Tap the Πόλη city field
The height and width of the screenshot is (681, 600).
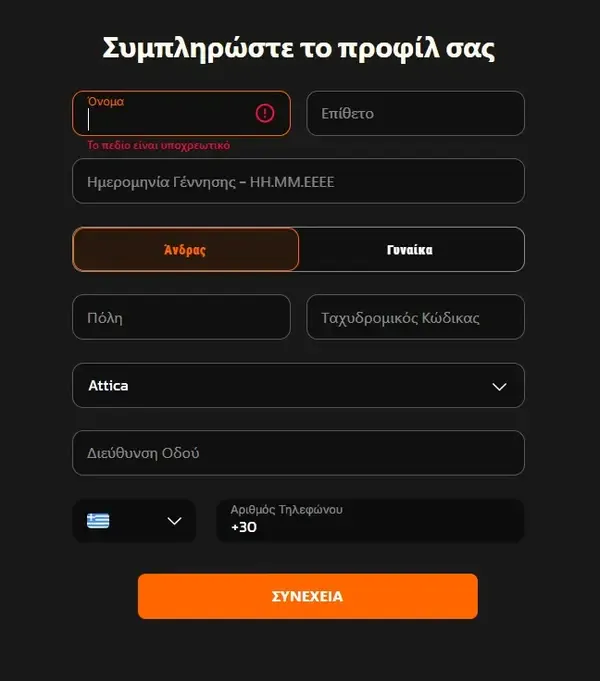point(181,318)
